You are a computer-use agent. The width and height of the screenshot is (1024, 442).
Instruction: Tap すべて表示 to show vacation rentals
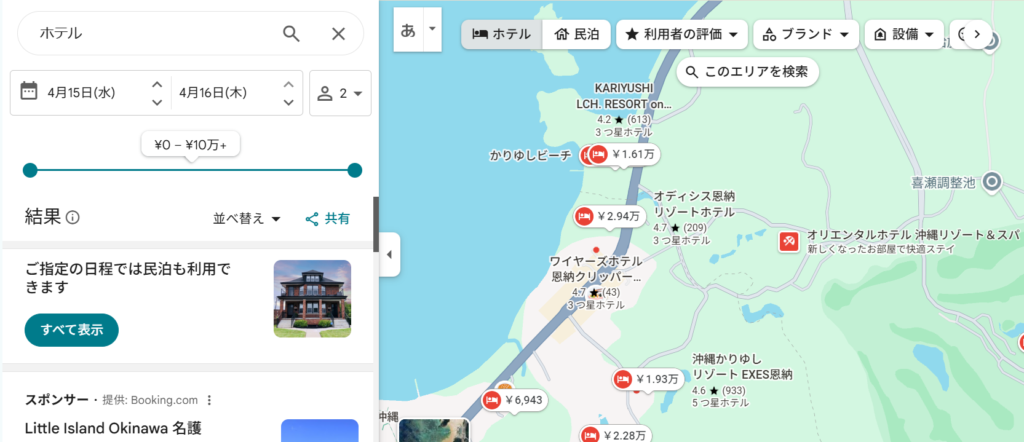pyautogui.click(x=72, y=329)
